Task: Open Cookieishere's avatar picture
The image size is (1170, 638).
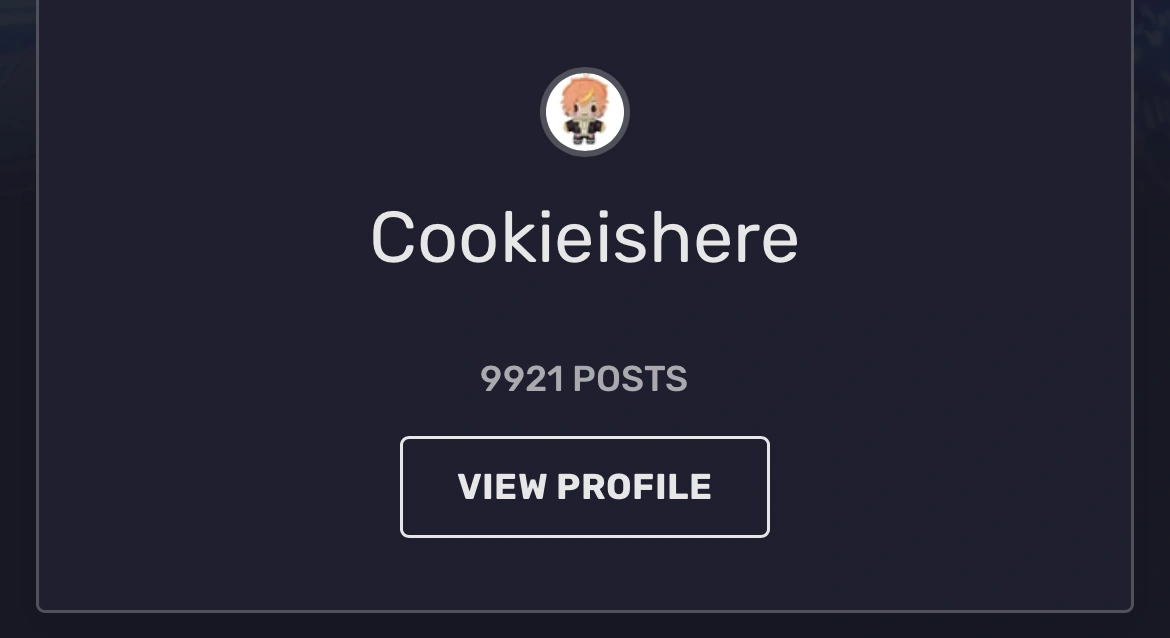Action: click(584, 112)
